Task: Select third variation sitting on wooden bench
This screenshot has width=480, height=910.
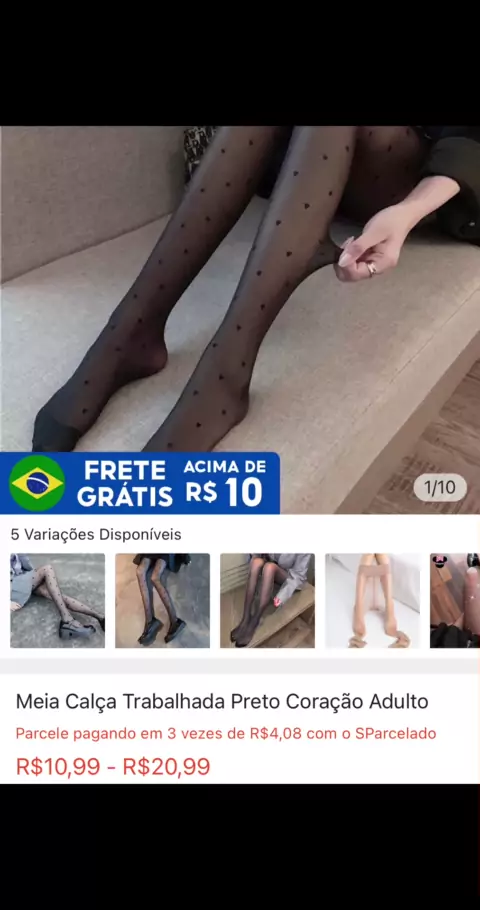Action: [x=268, y=601]
